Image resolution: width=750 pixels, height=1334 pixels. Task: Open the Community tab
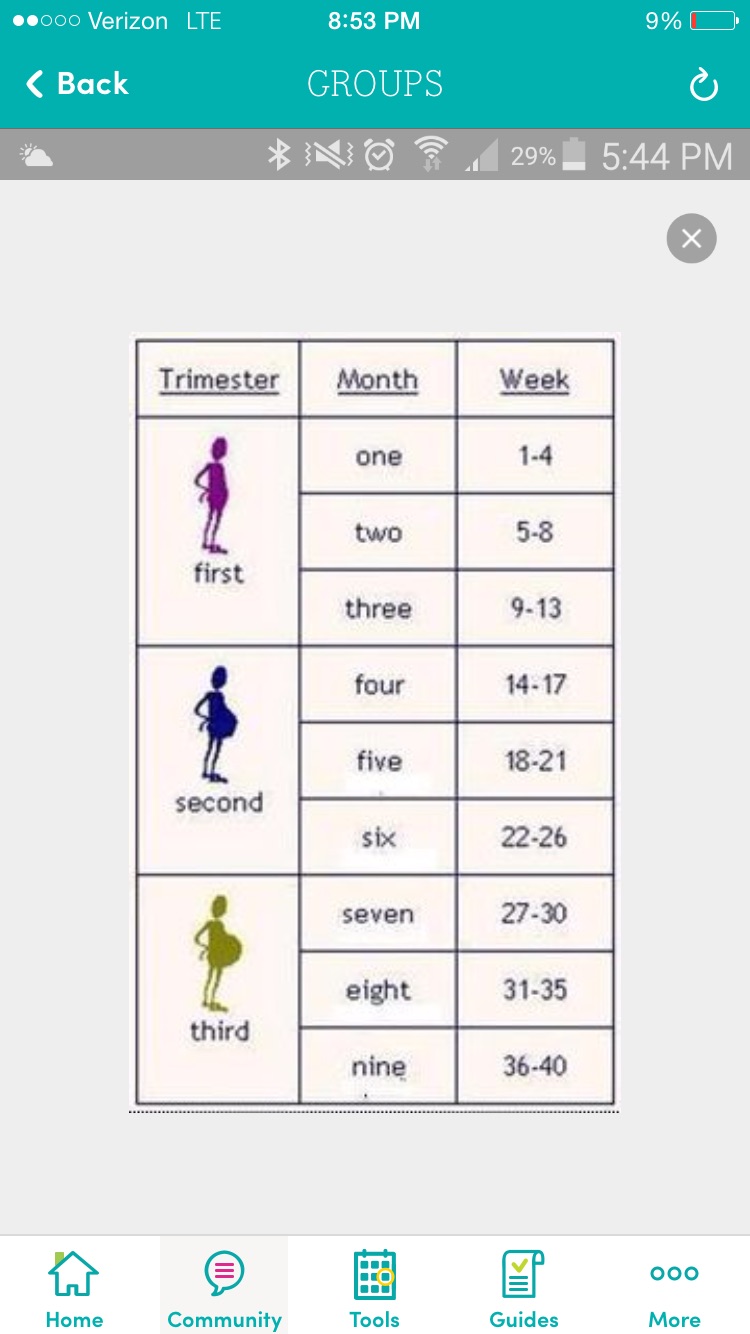coord(224,1288)
